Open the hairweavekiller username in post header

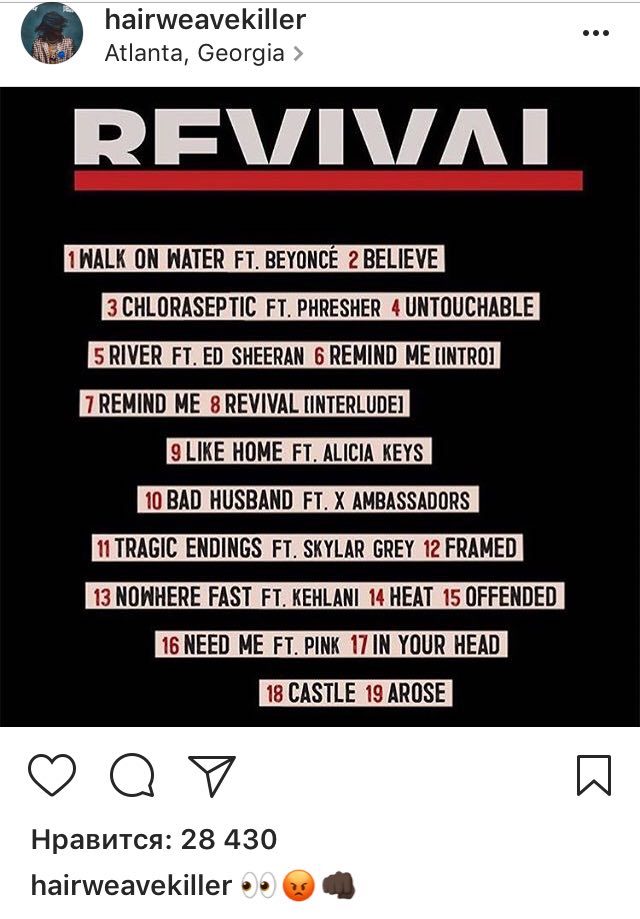coord(205,20)
